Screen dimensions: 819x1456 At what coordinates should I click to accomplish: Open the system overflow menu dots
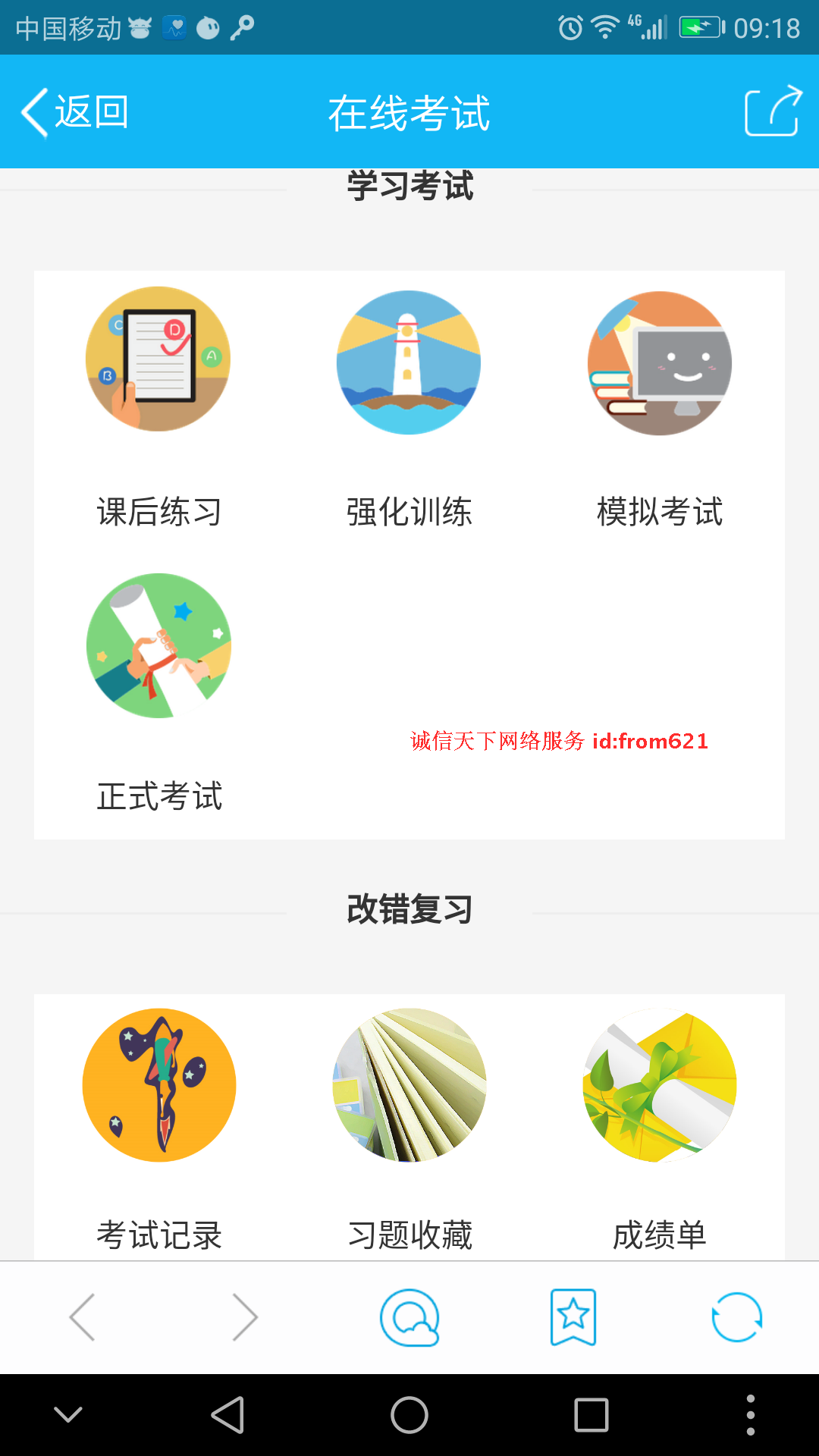coord(750,1415)
